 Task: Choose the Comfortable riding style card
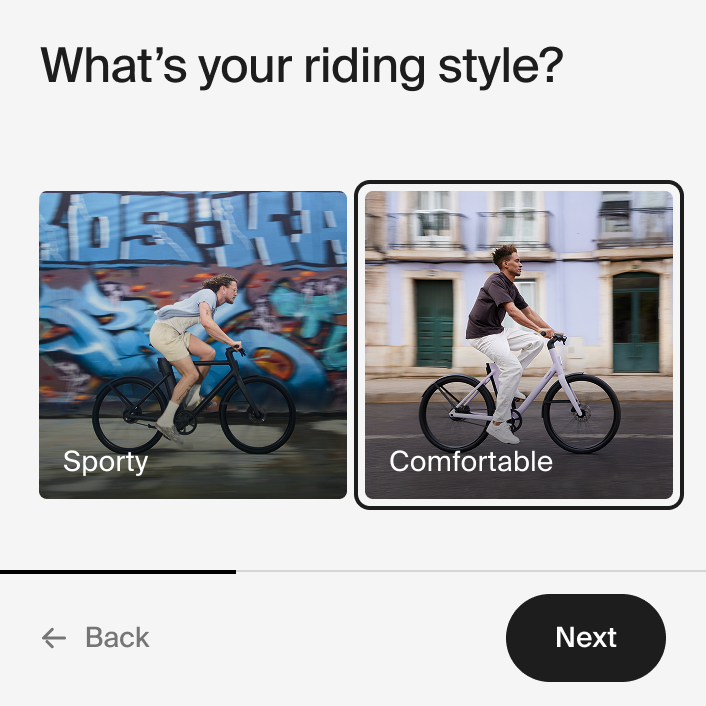518,345
